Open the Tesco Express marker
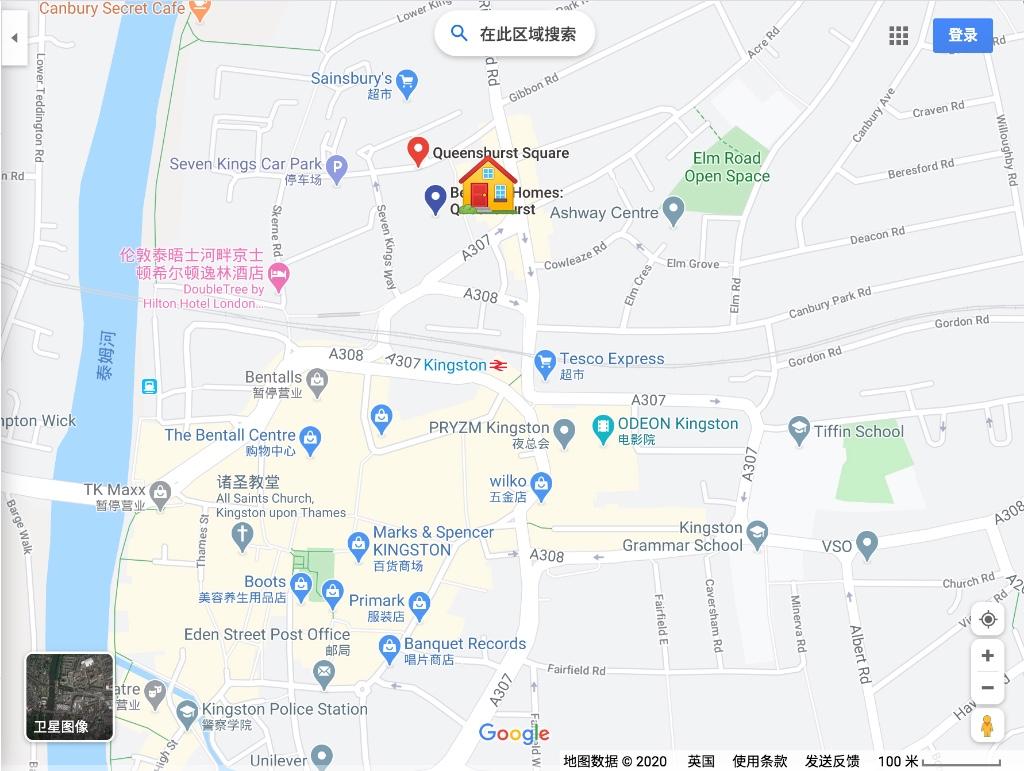1024x771 pixels. pyautogui.click(x=545, y=362)
